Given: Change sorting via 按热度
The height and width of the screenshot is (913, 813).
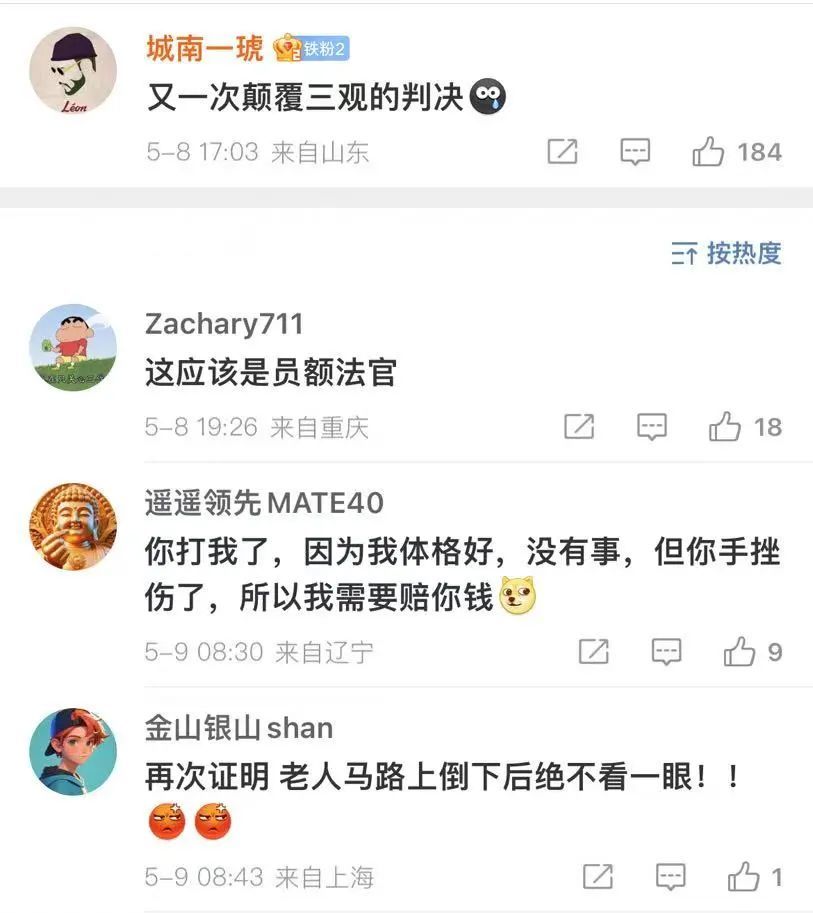Looking at the screenshot, I should pyautogui.click(x=726, y=253).
